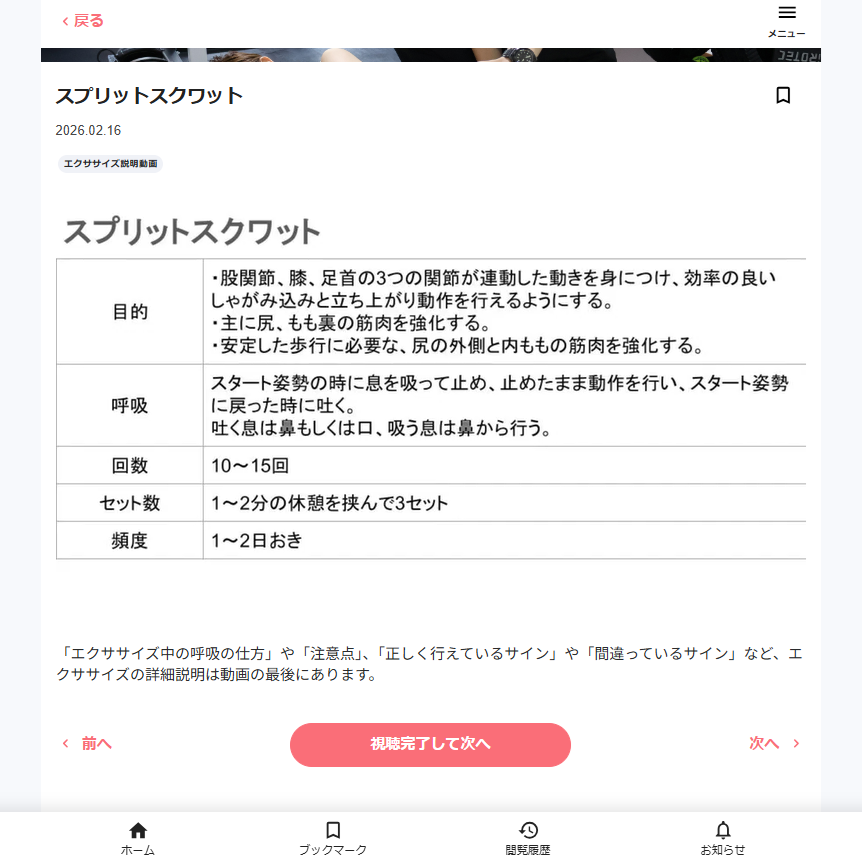
Task: Open the 閲覧履歴 tab
Action: click(x=528, y=838)
